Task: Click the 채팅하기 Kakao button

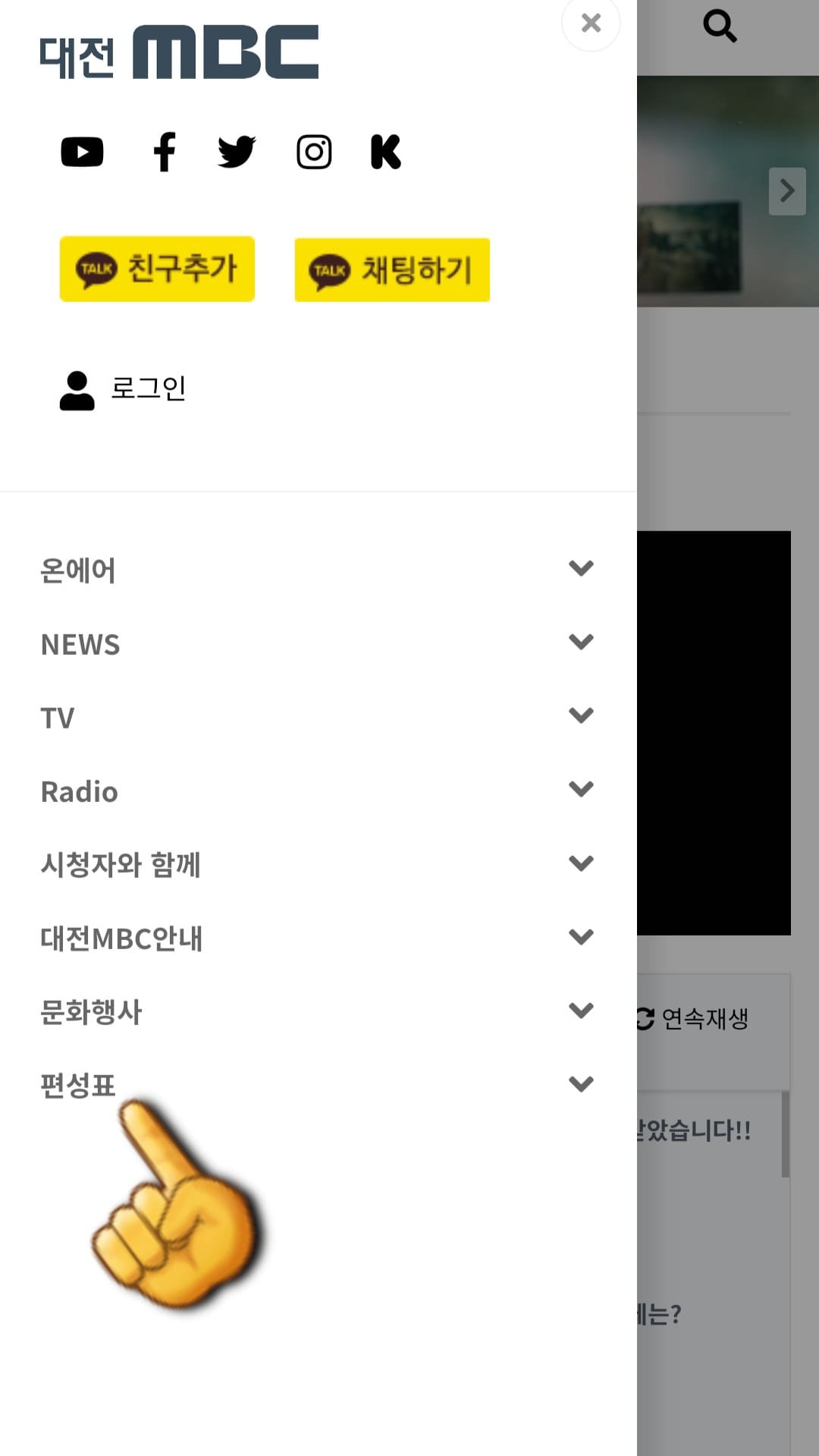Action: pos(391,269)
